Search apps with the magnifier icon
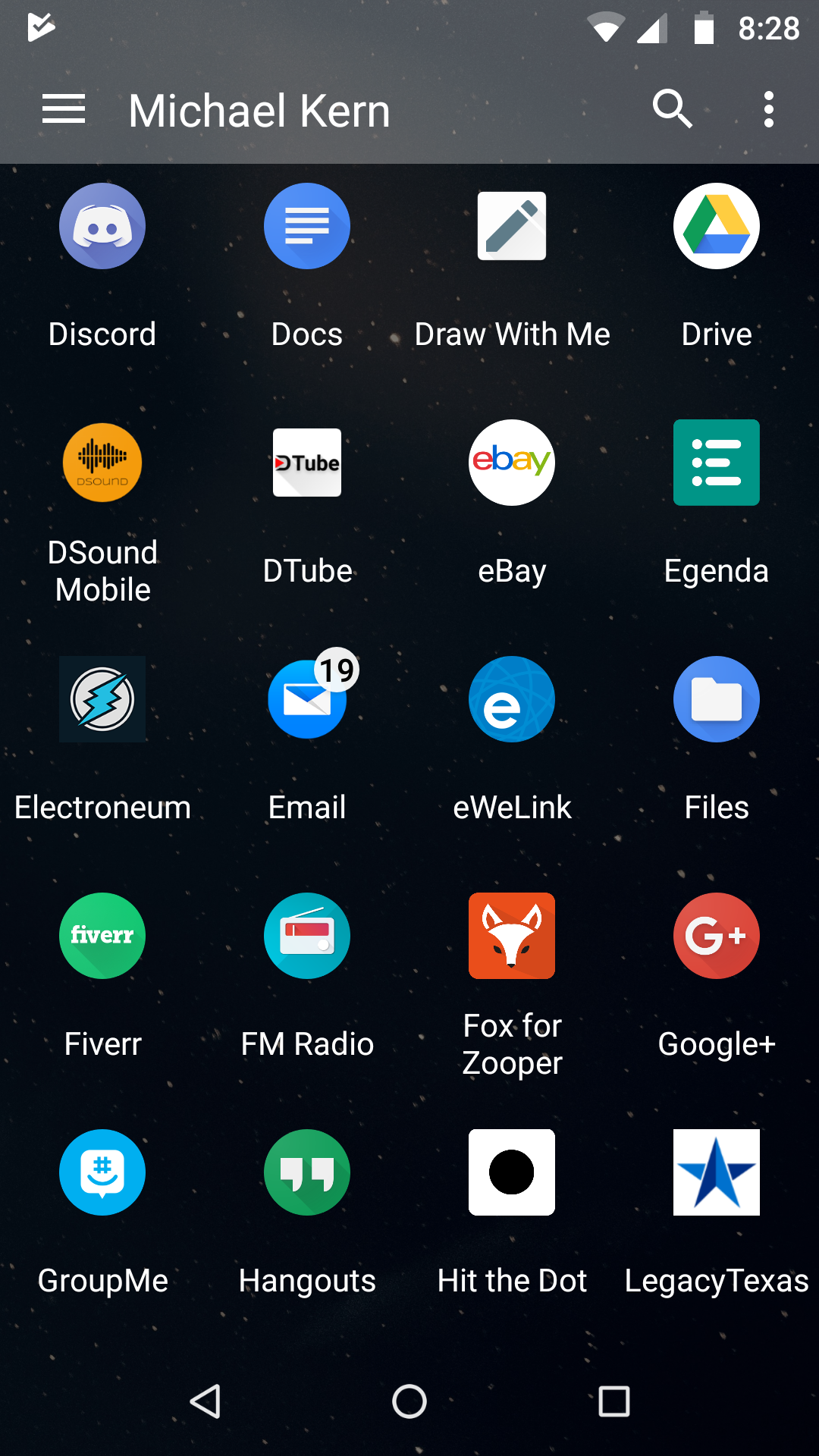 672,110
